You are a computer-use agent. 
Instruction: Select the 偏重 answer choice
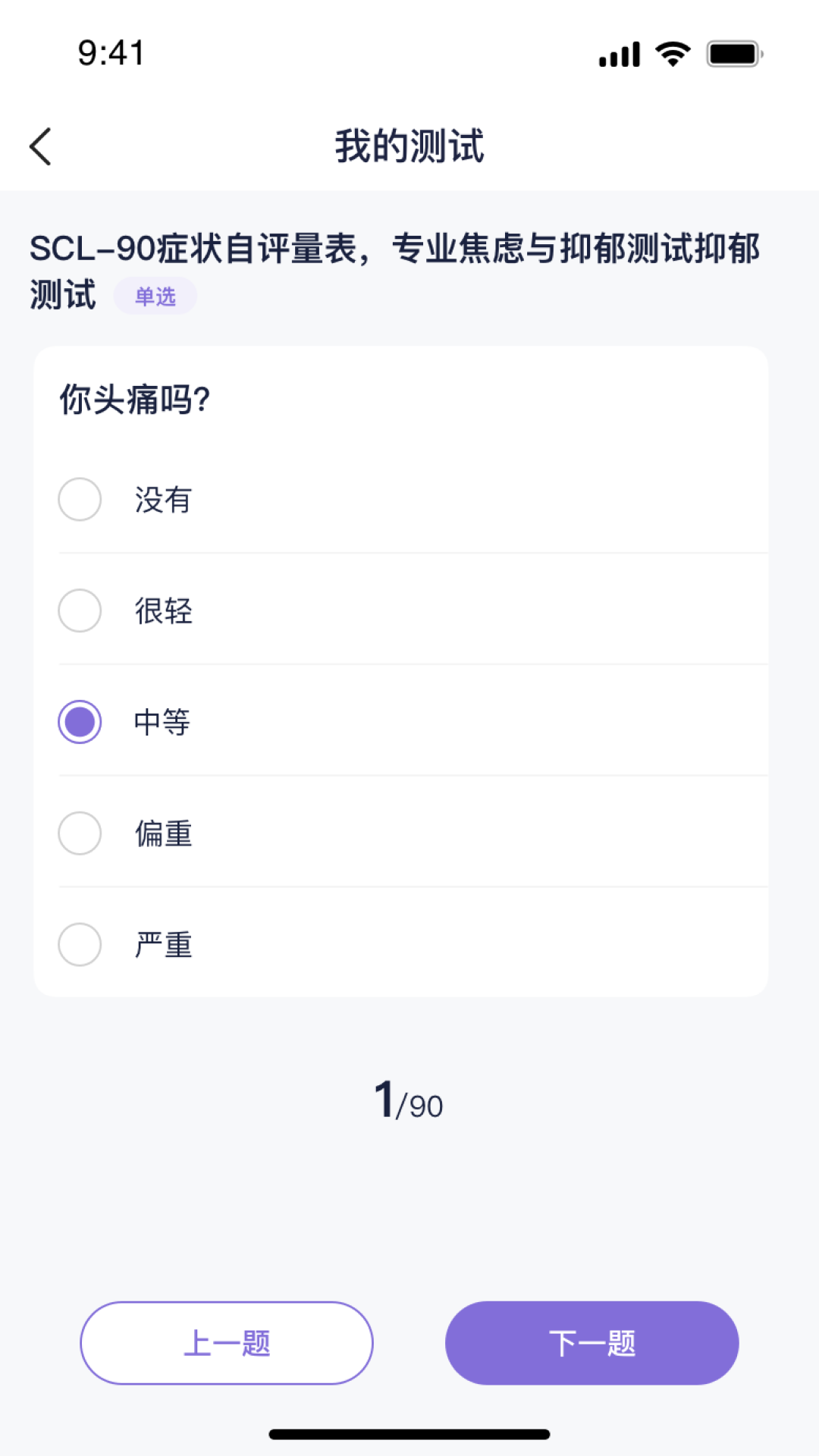click(79, 833)
